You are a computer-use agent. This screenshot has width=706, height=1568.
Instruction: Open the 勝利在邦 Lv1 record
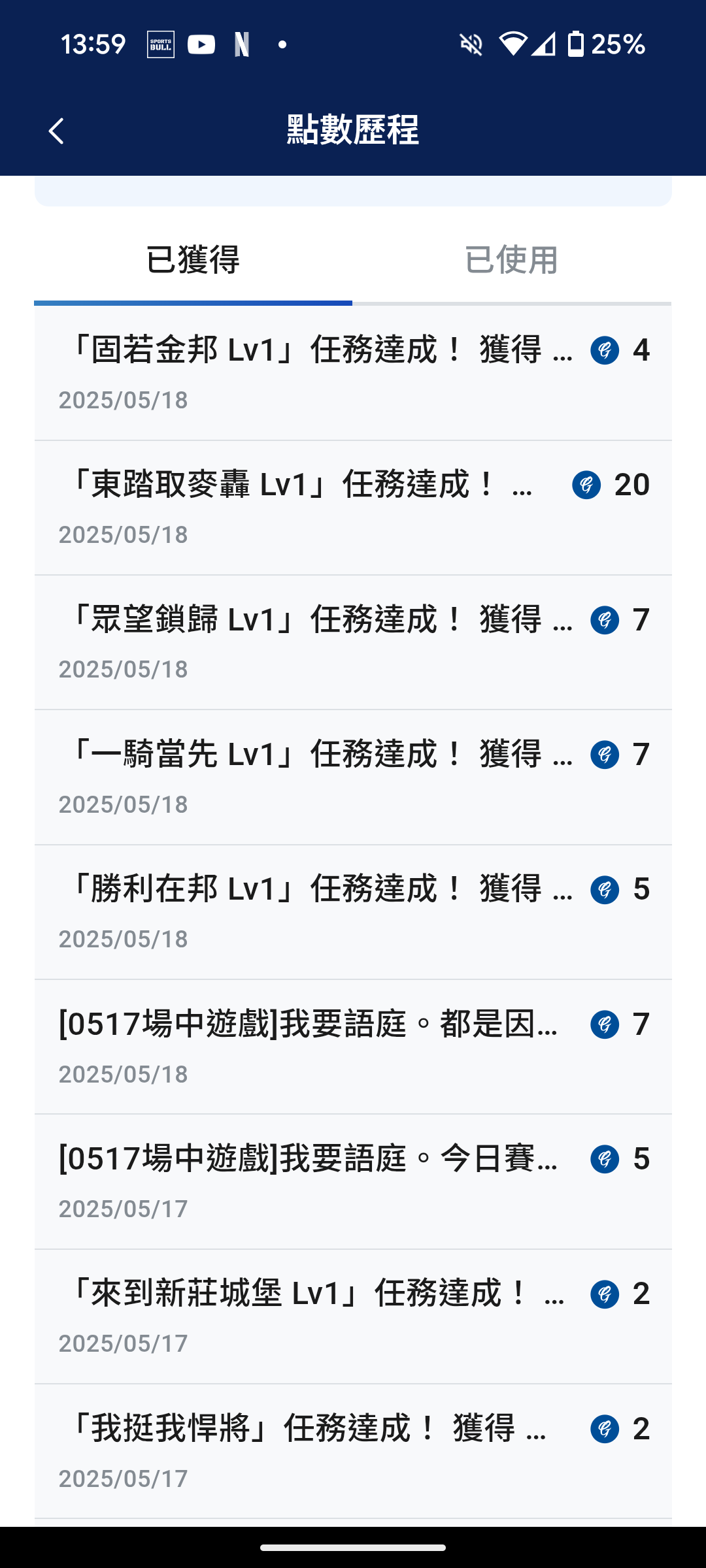[x=353, y=912]
